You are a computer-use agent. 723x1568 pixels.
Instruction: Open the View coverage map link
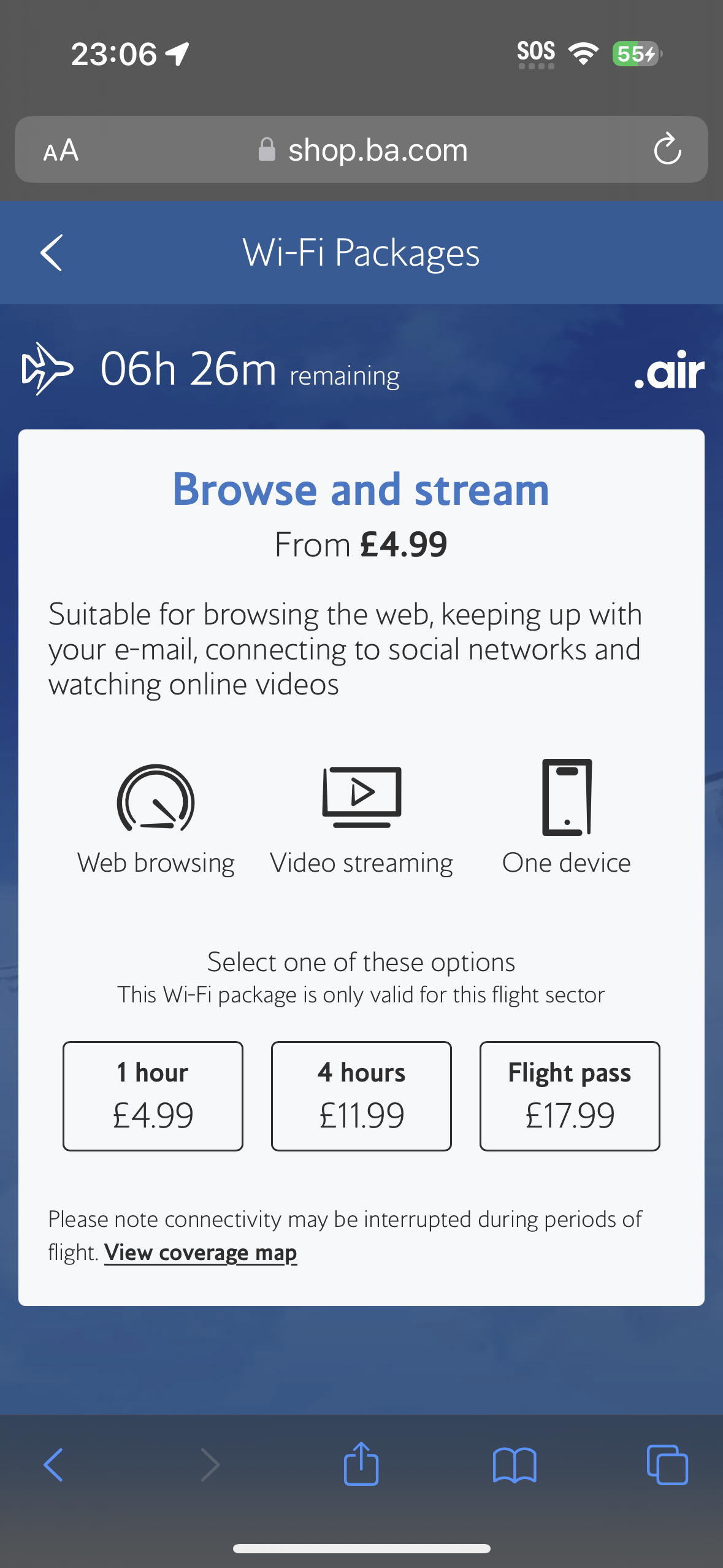(x=201, y=1252)
